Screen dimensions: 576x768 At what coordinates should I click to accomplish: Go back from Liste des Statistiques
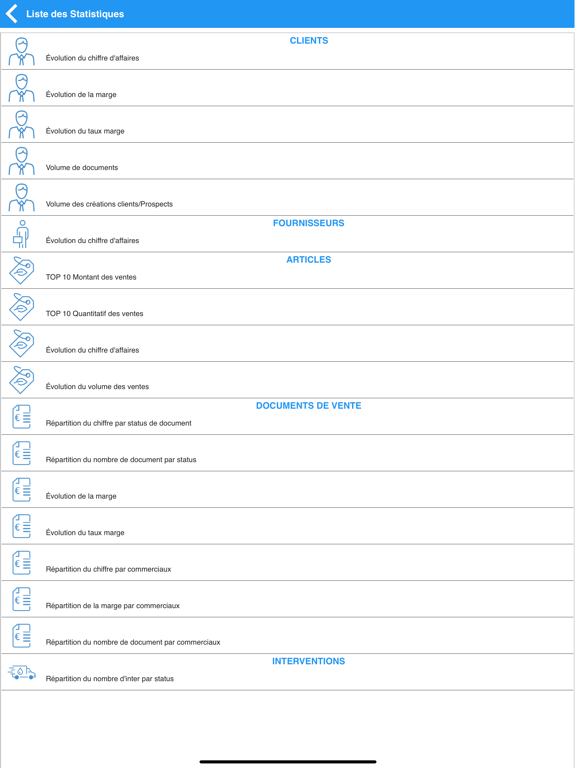click(x=12, y=14)
